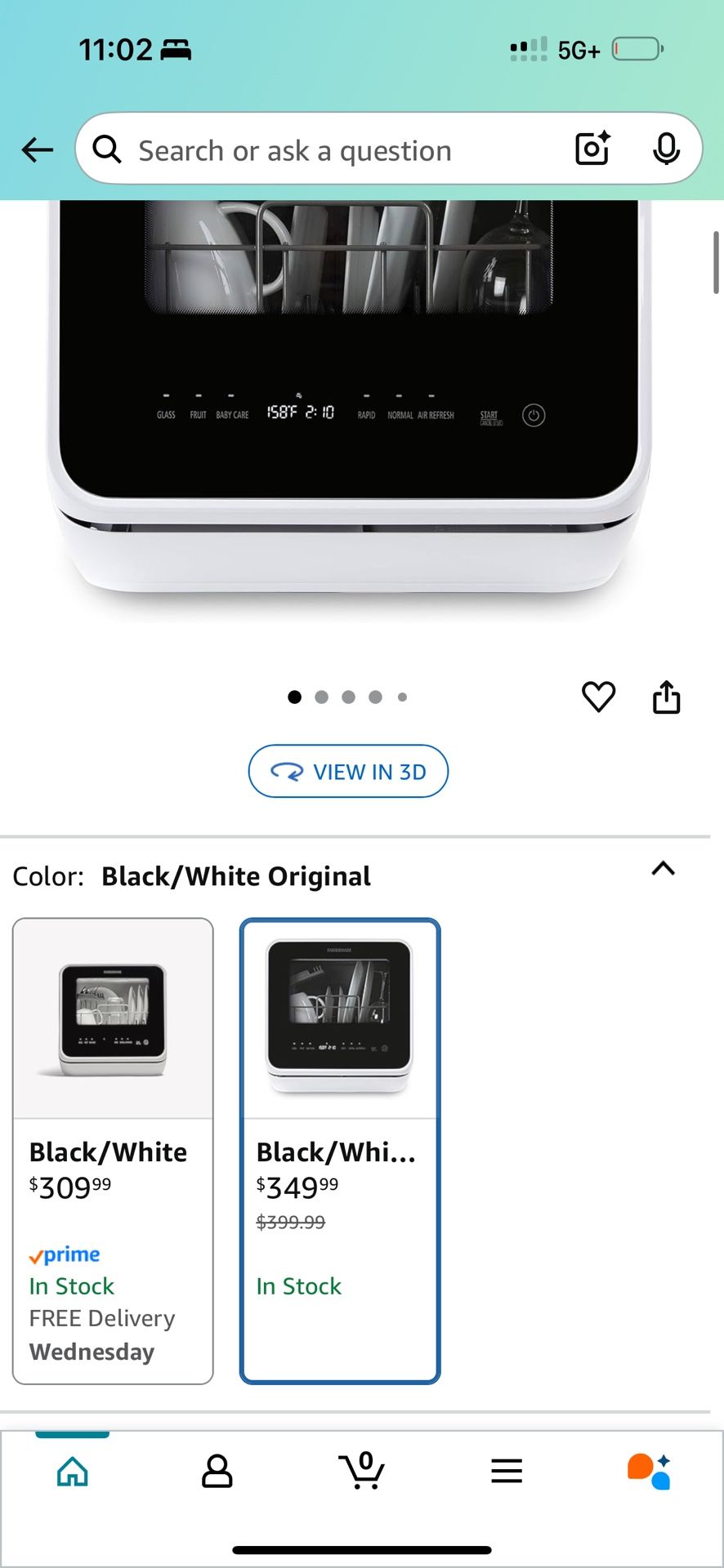Open the account profile tab
The image size is (724, 1568).
(x=217, y=1472)
